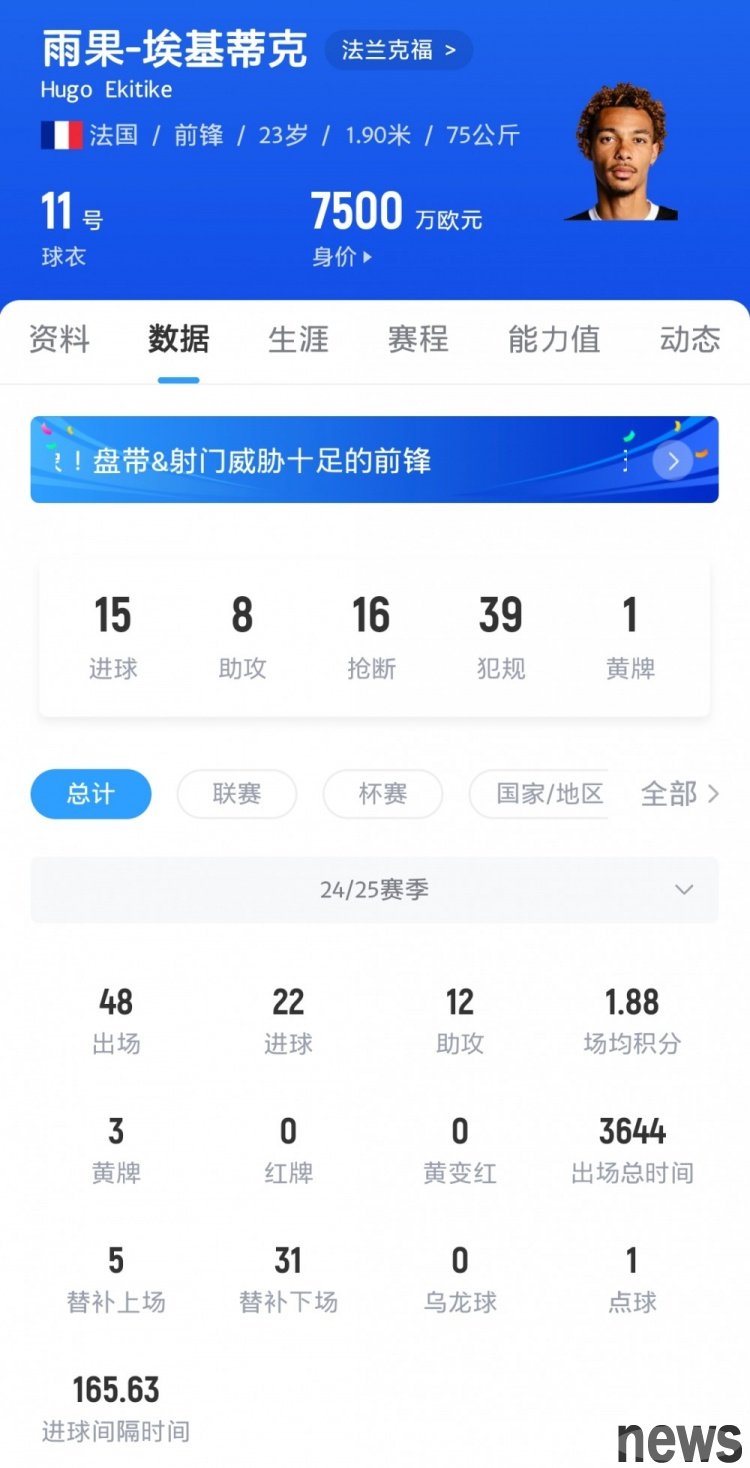Expand the 24/25赛季 season dropdown
Screen dimensions: 750x1468
374,889
